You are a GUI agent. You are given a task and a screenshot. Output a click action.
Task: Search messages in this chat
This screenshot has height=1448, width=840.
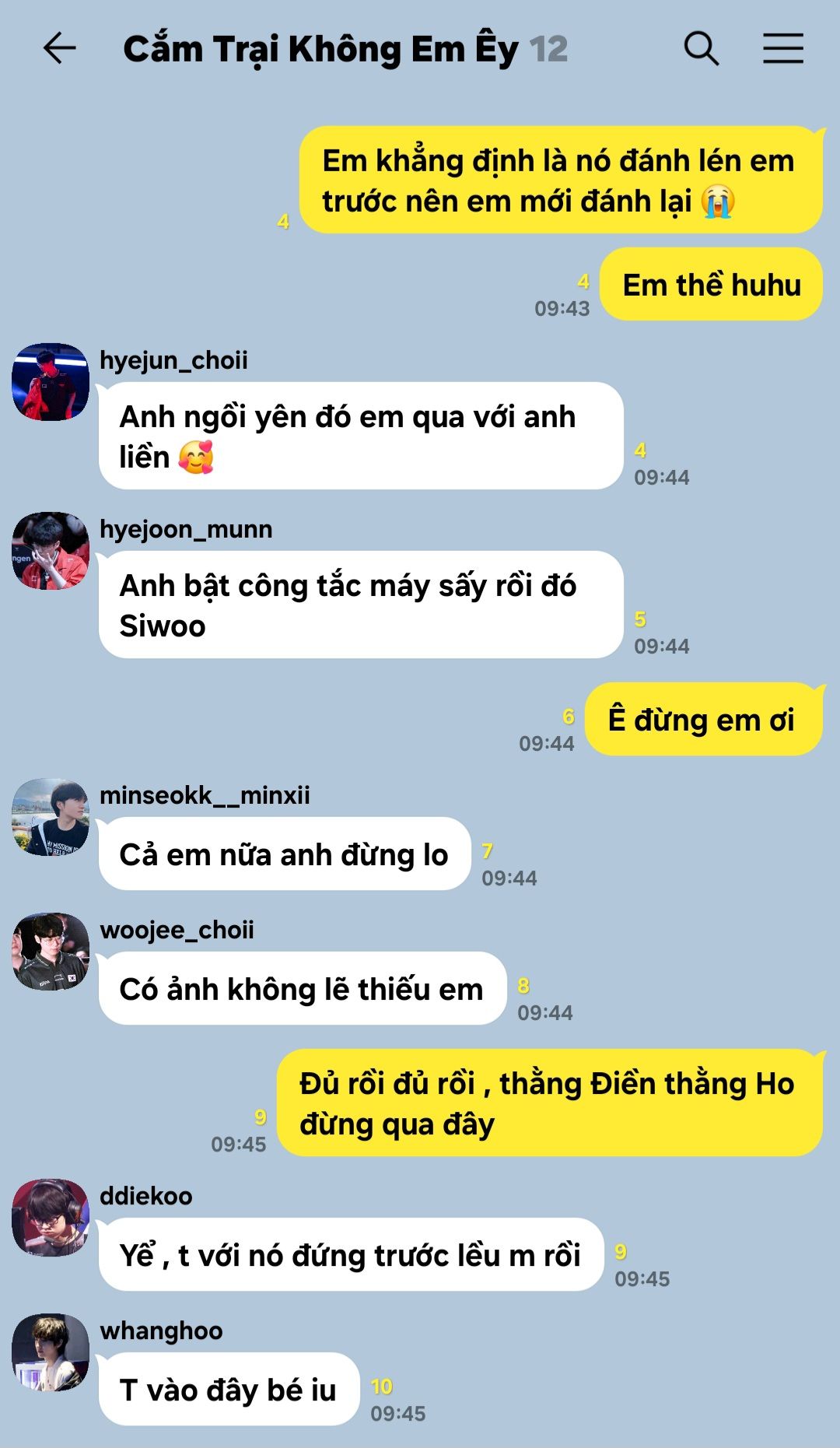click(x=701, y=48)
